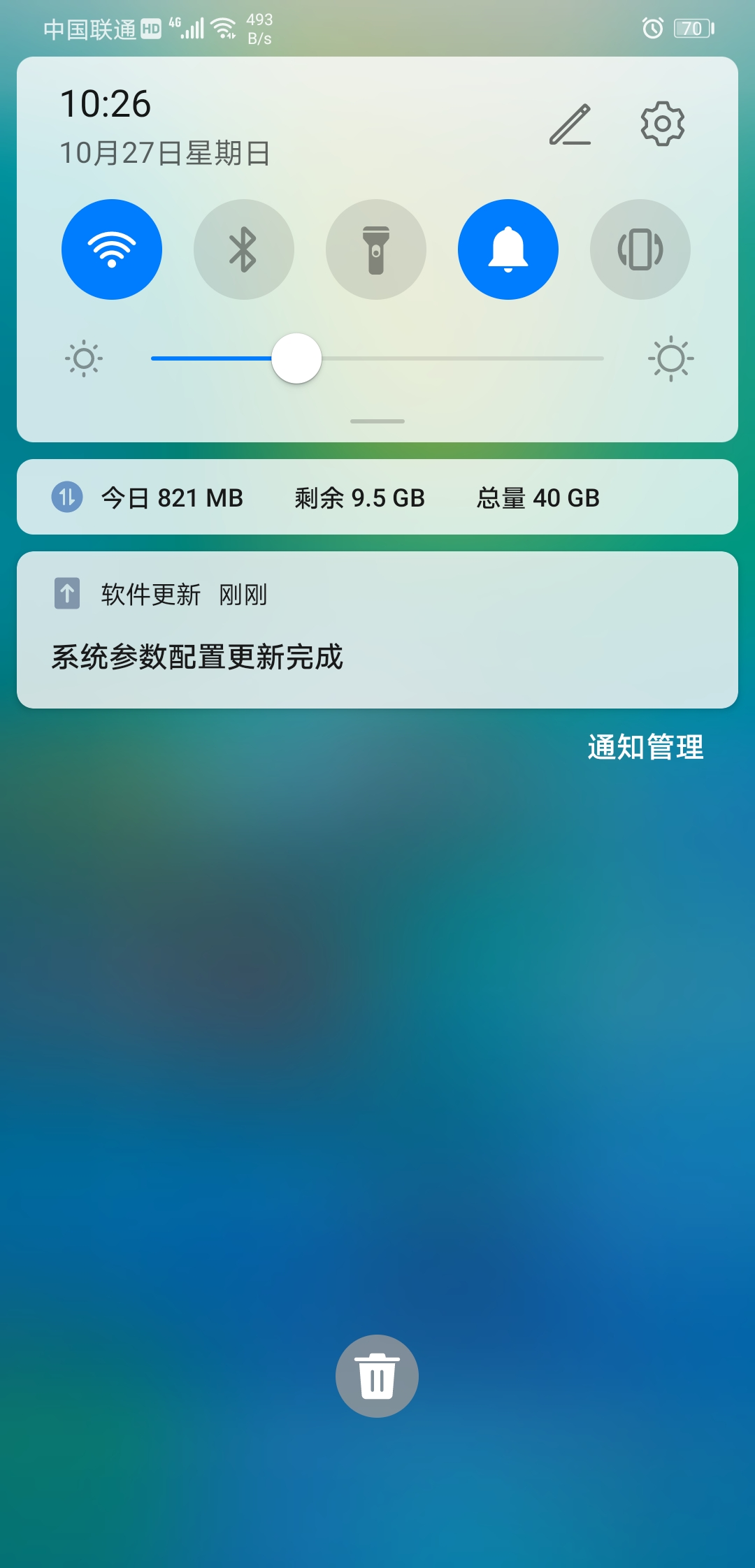Screen dimensions: 755x1568
Task: Open the data usage card showing 今日 821 MB
Action: coord(377,497)
